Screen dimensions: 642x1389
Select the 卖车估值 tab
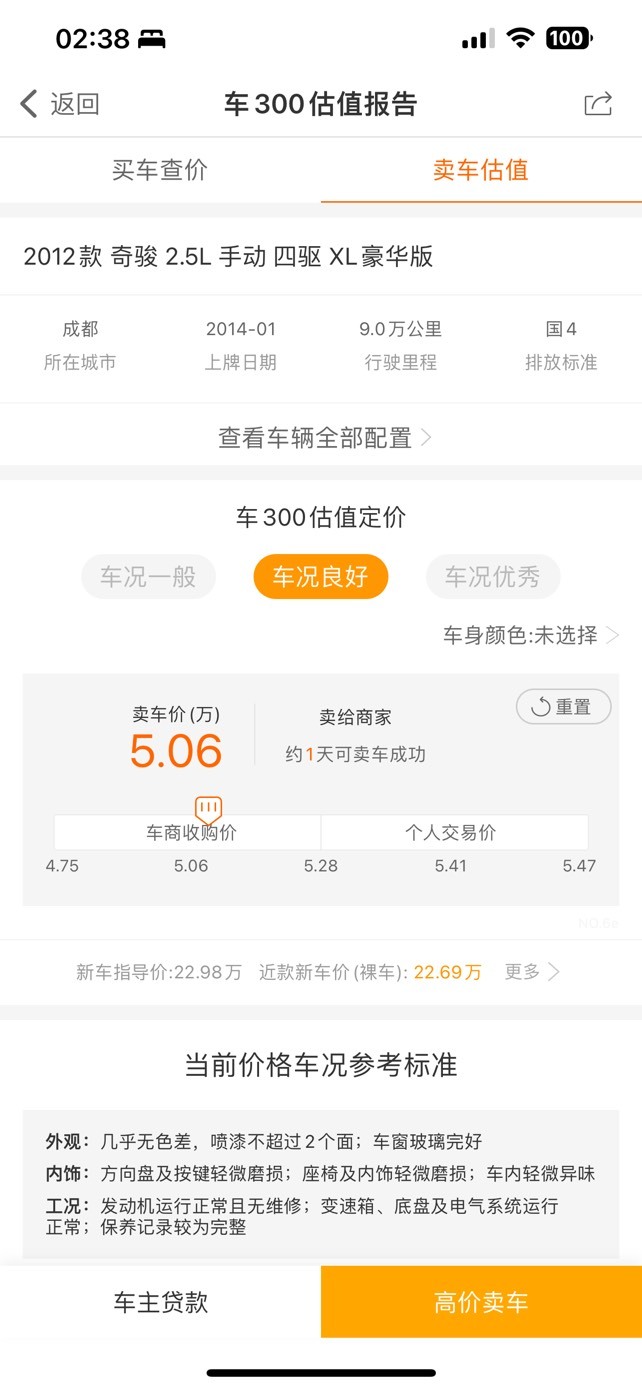(x=481, y=170)
